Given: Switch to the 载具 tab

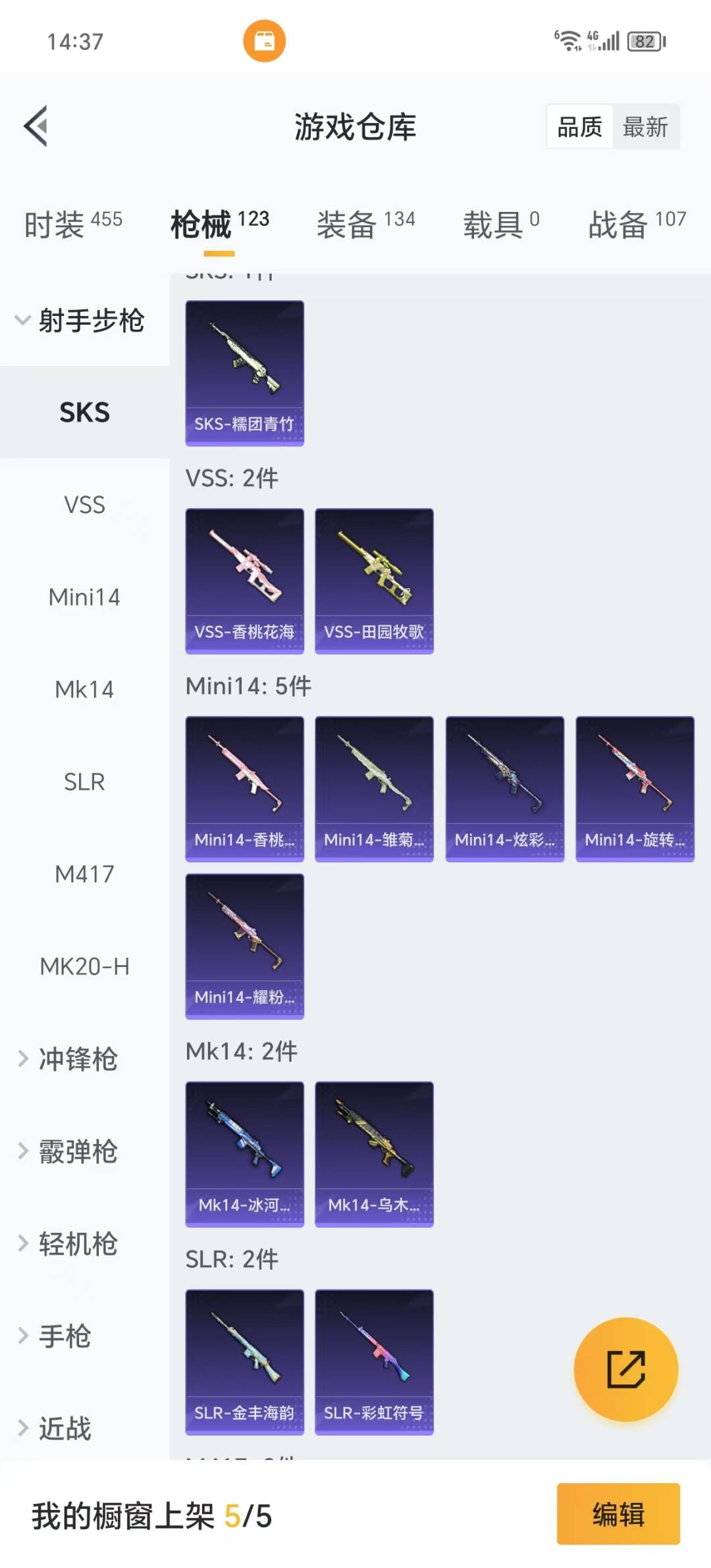Looking at the screenshot, I should tap(501, 224).
